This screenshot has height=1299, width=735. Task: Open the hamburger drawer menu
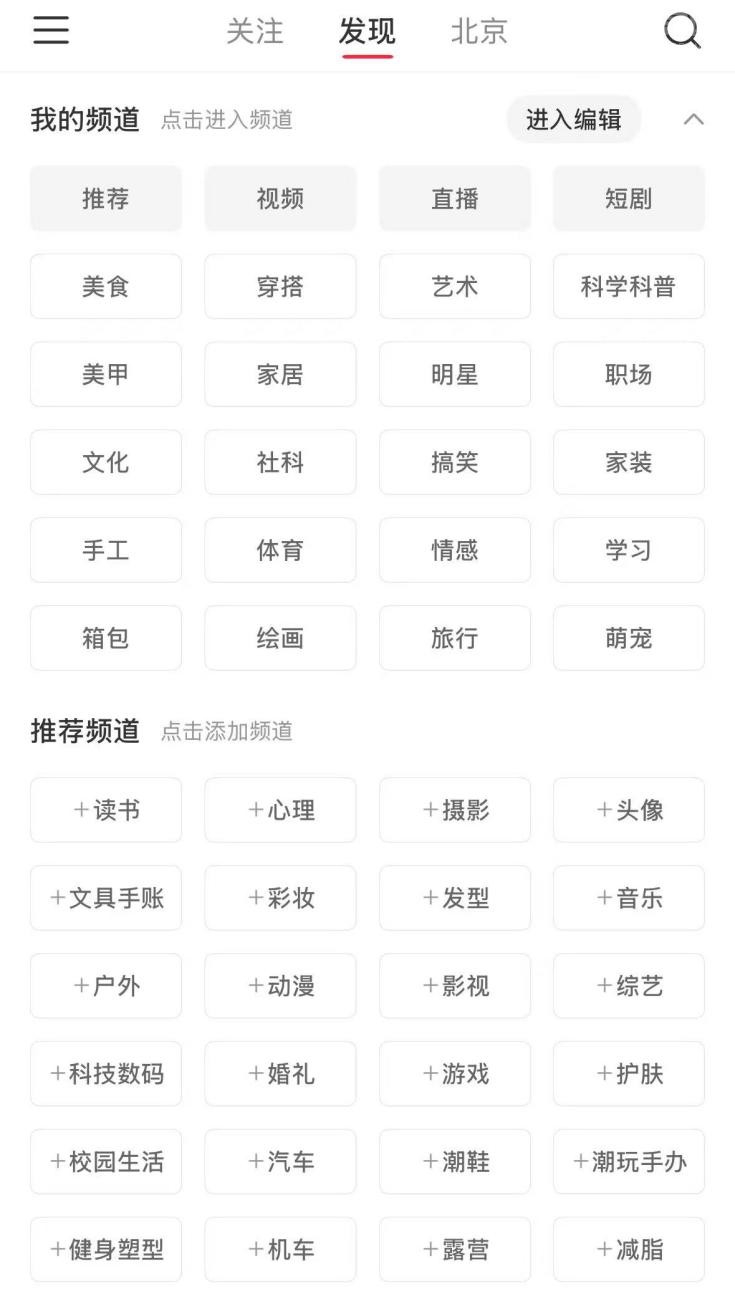[x=51, y=31]
